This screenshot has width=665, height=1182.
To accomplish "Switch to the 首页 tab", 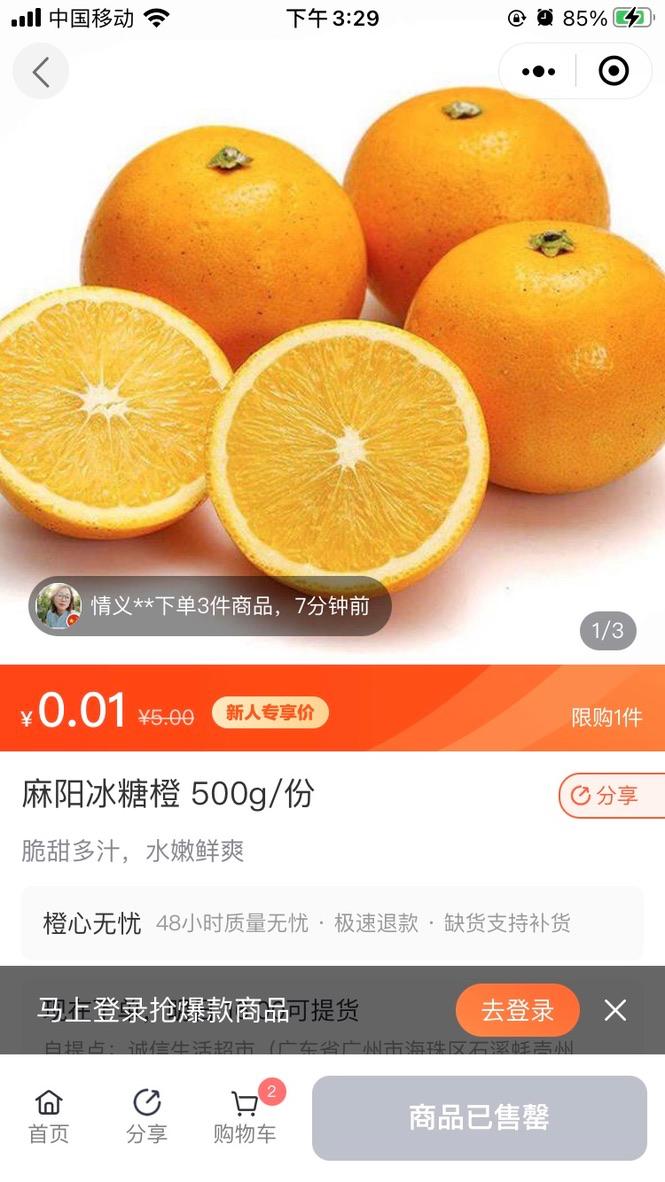I will (x=48, y=1116).
